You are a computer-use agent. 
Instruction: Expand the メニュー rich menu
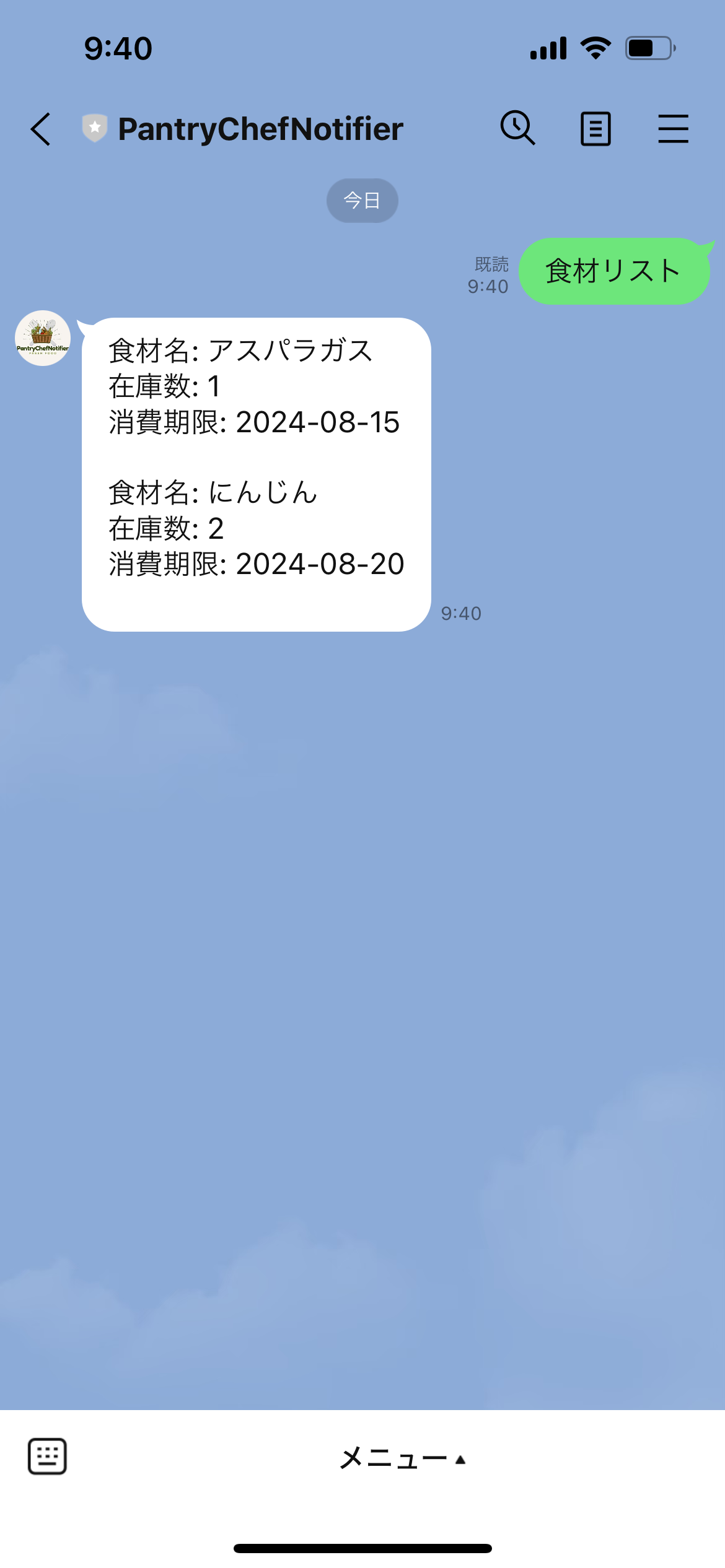click(x=402, y=1459)
